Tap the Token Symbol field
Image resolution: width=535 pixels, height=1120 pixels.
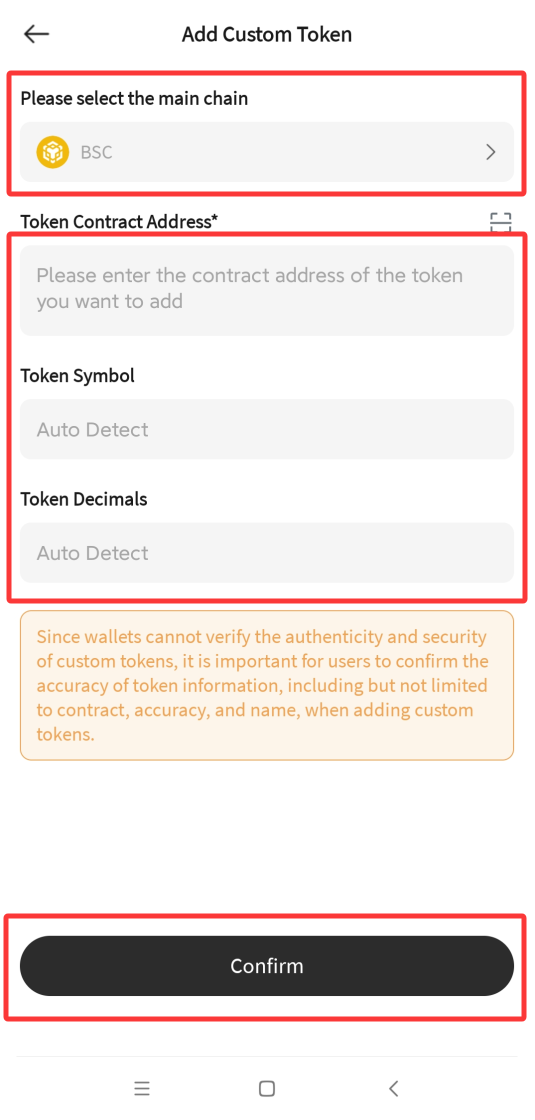pyautogui.click(x=266, y=429)
